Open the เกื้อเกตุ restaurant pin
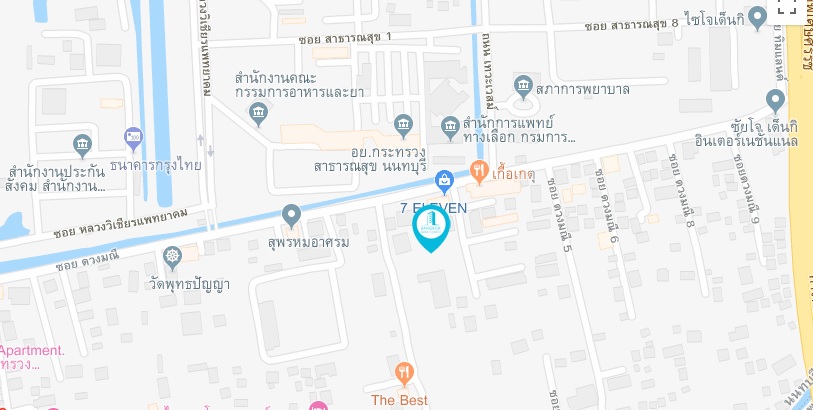The height and width of the screenshot is (410, 813). click(x=478, y=173)
